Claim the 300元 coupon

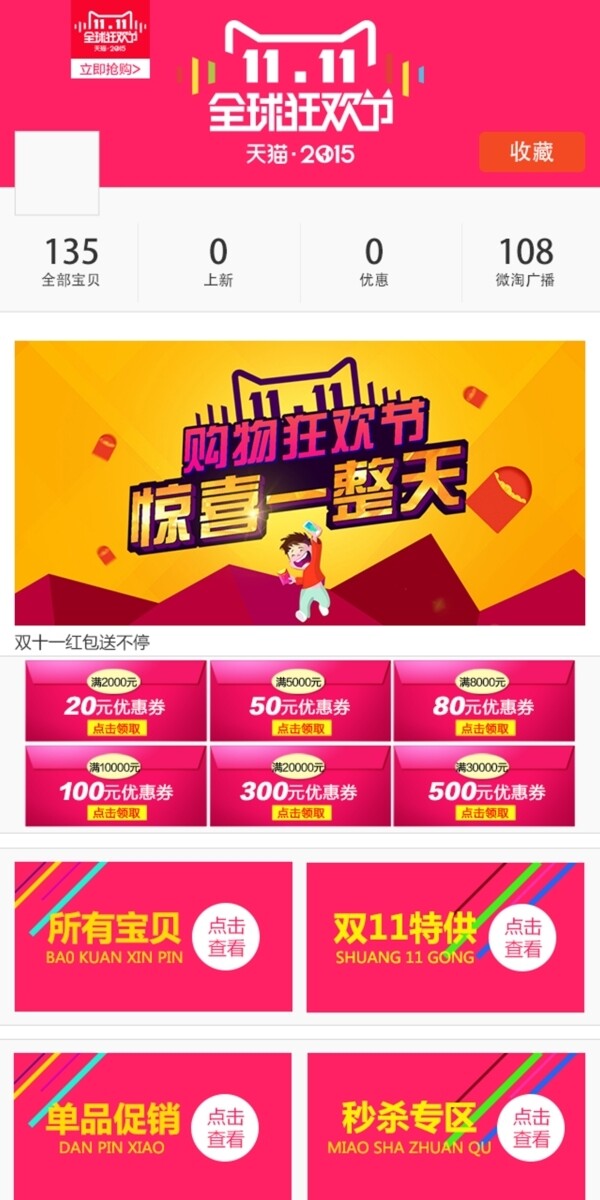coord(300,813)
